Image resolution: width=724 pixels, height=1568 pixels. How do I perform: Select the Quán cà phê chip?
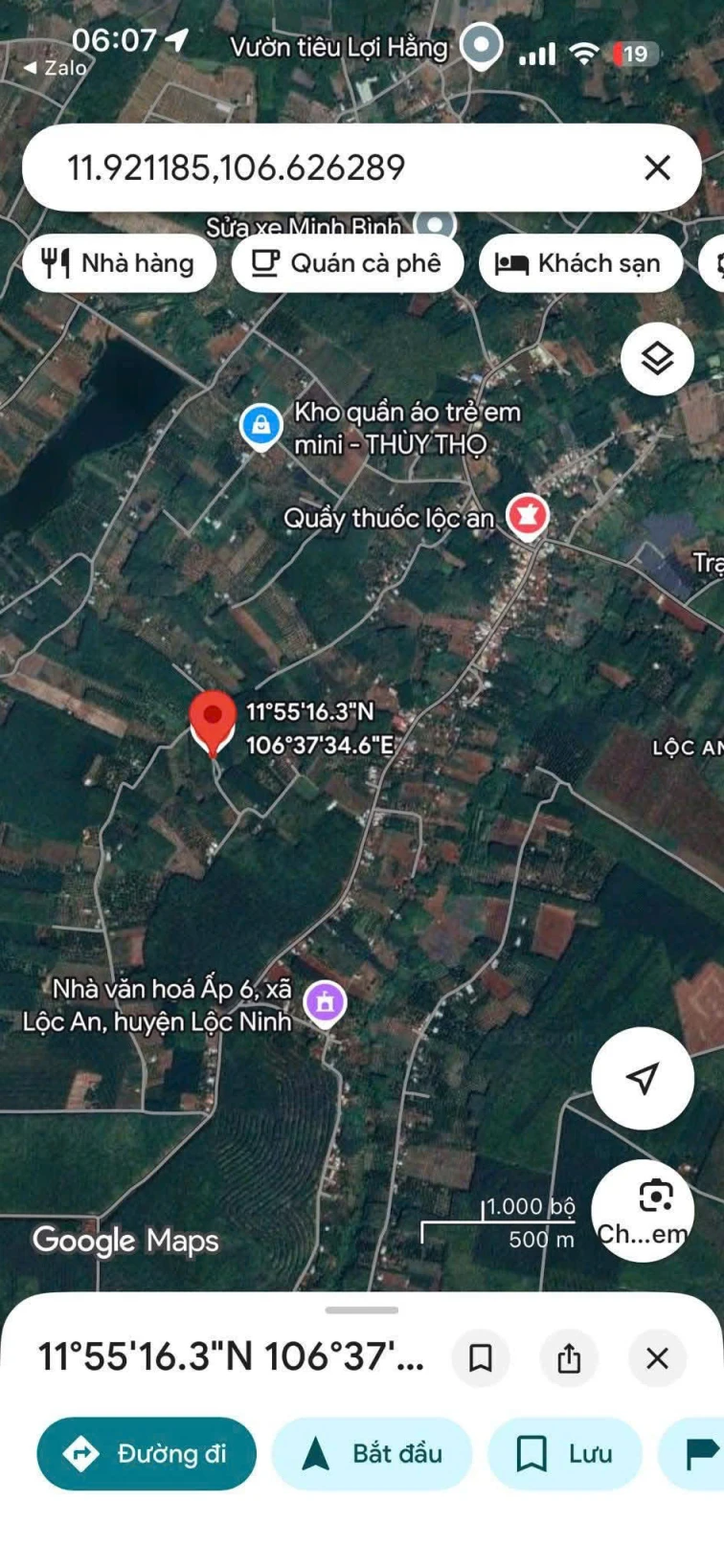348,263
